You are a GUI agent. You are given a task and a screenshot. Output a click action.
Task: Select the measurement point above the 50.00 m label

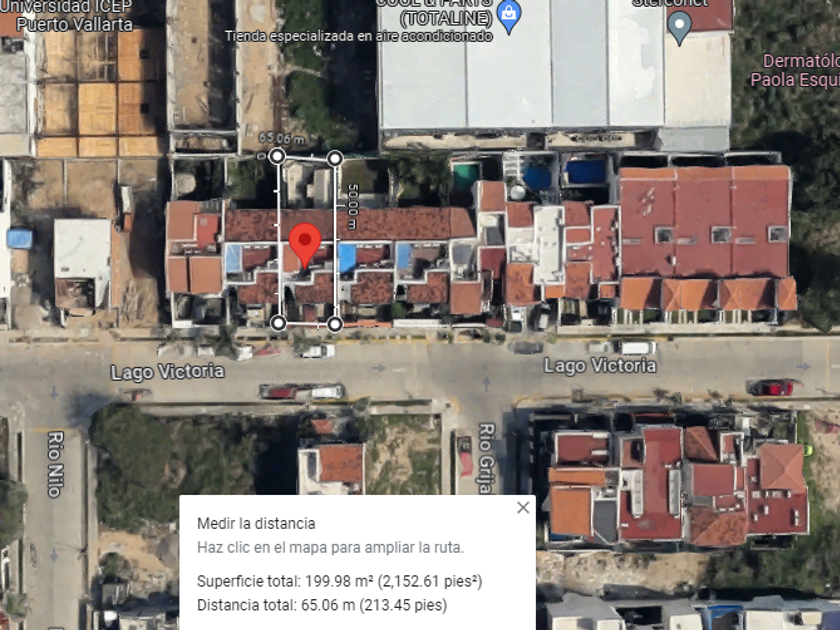point(335,158)
